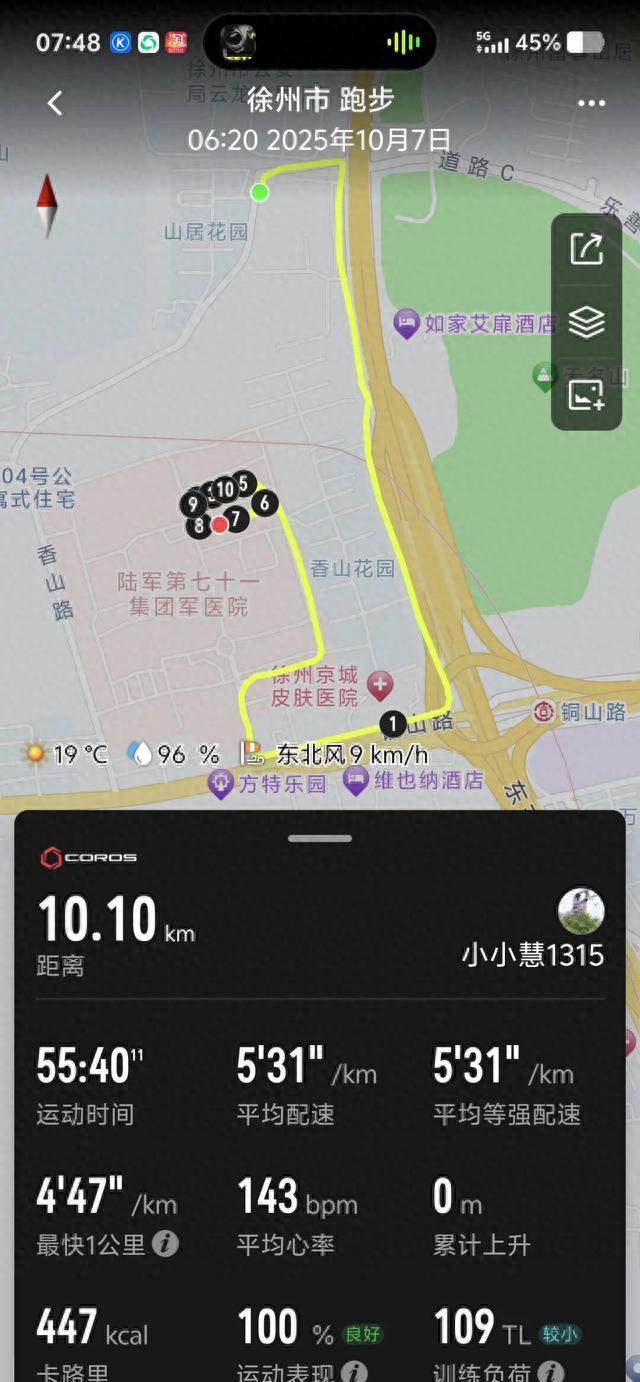Open the three-dot overflow menu
The width and height of the screenshot is (640, 1382).
[591, 104]
